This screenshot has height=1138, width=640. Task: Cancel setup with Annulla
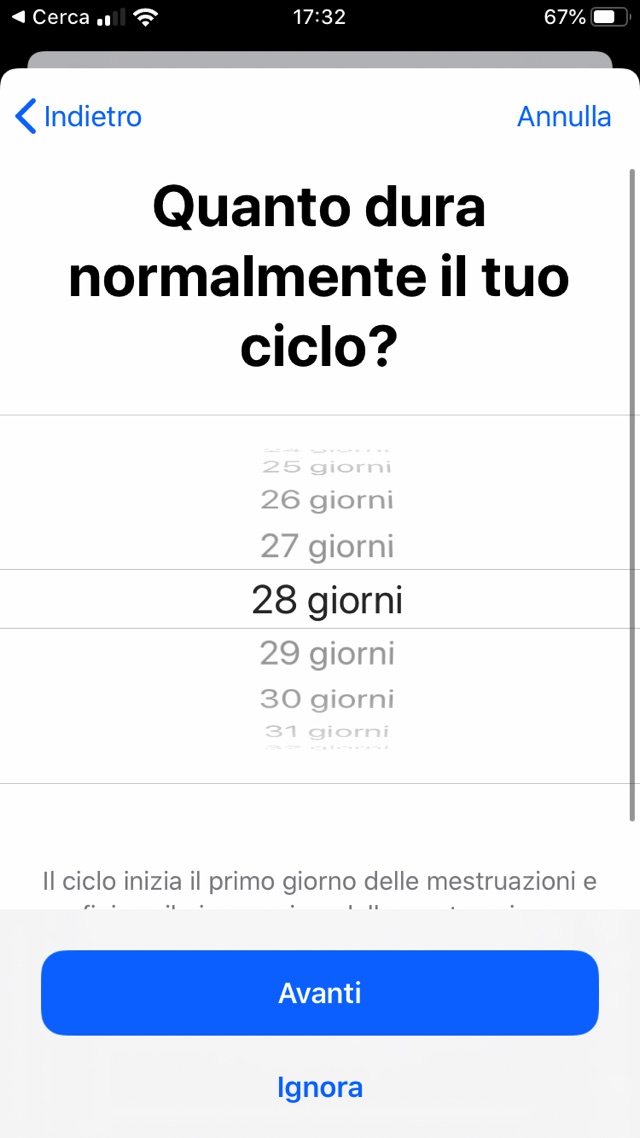(x=563, y=117)
